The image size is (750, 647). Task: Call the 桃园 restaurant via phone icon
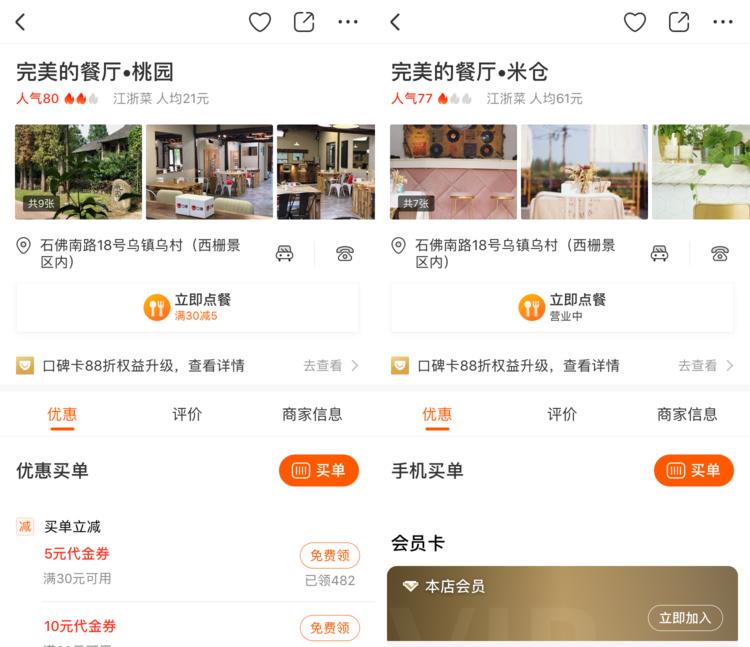click(345, 254)
